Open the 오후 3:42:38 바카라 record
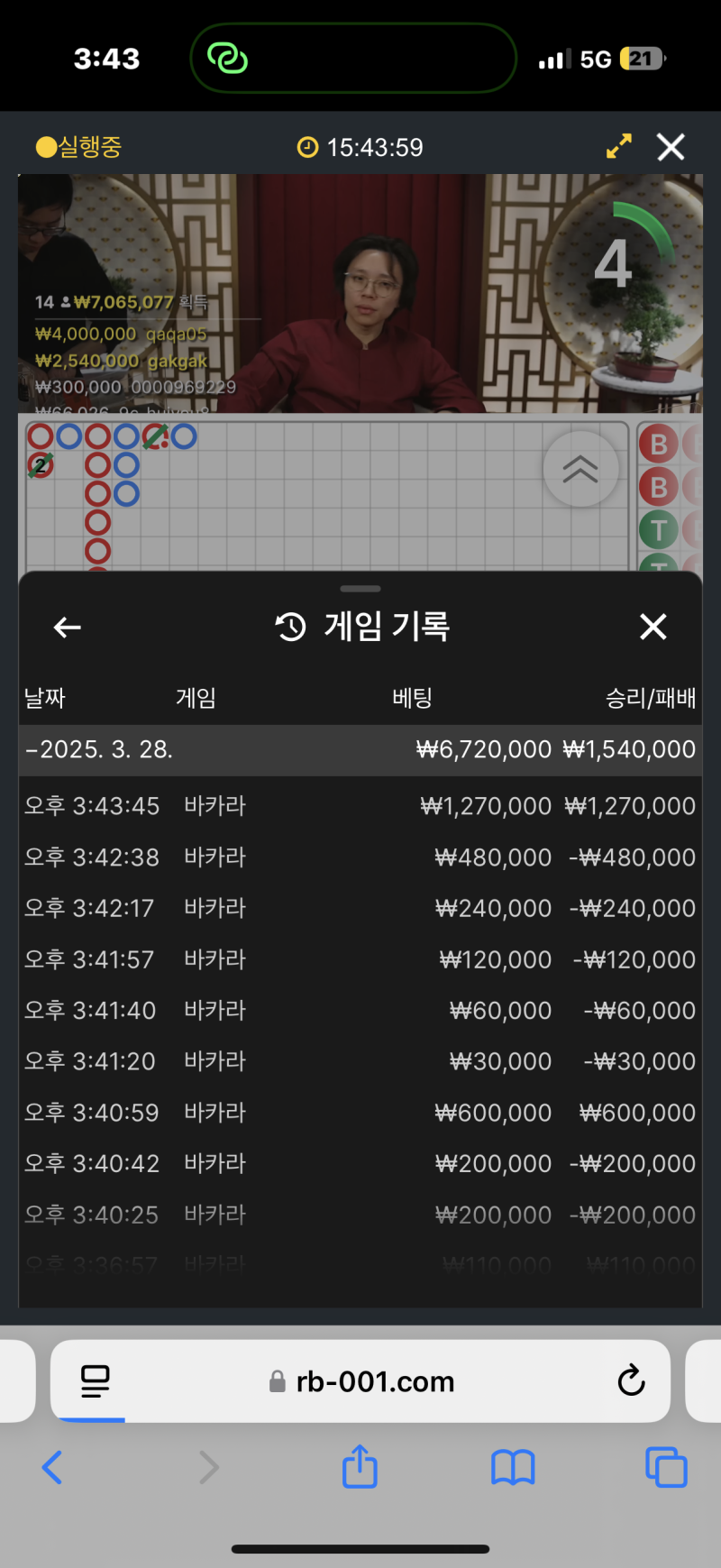The height and width of the screenshot is (1568, 721). (360, 857)
